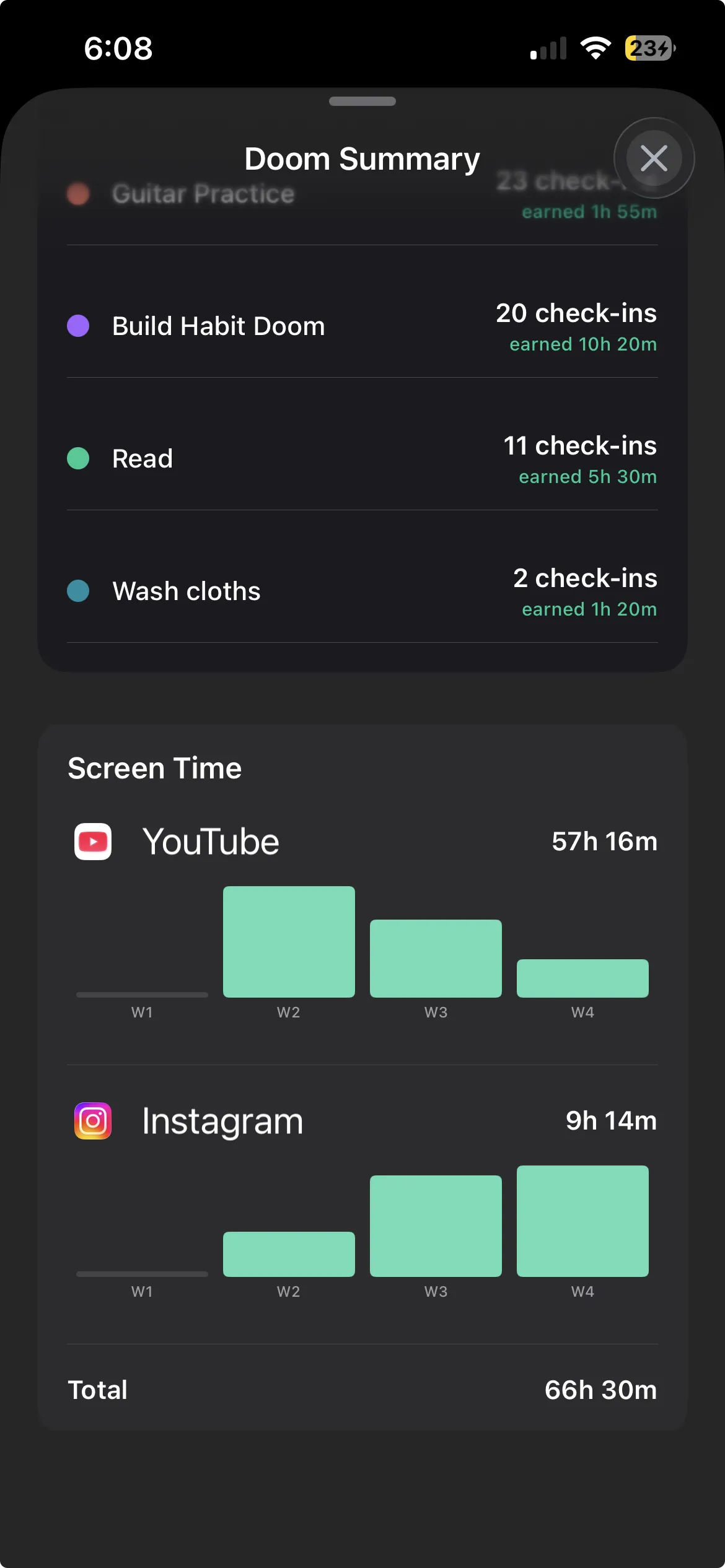Toggle the Wash cloths habit row

pos(362,591)
